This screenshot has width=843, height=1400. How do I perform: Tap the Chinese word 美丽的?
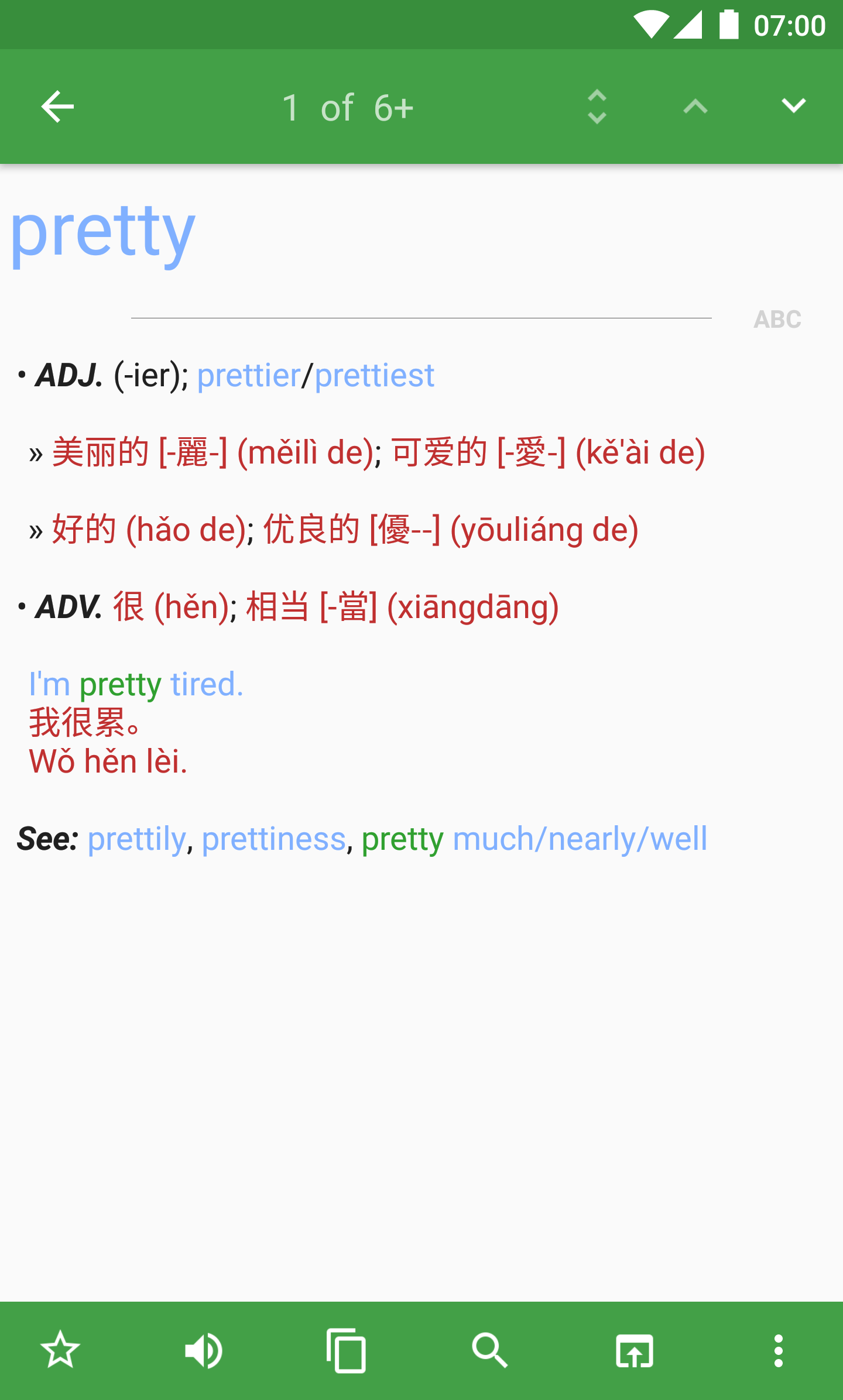(x=101, y=452)
